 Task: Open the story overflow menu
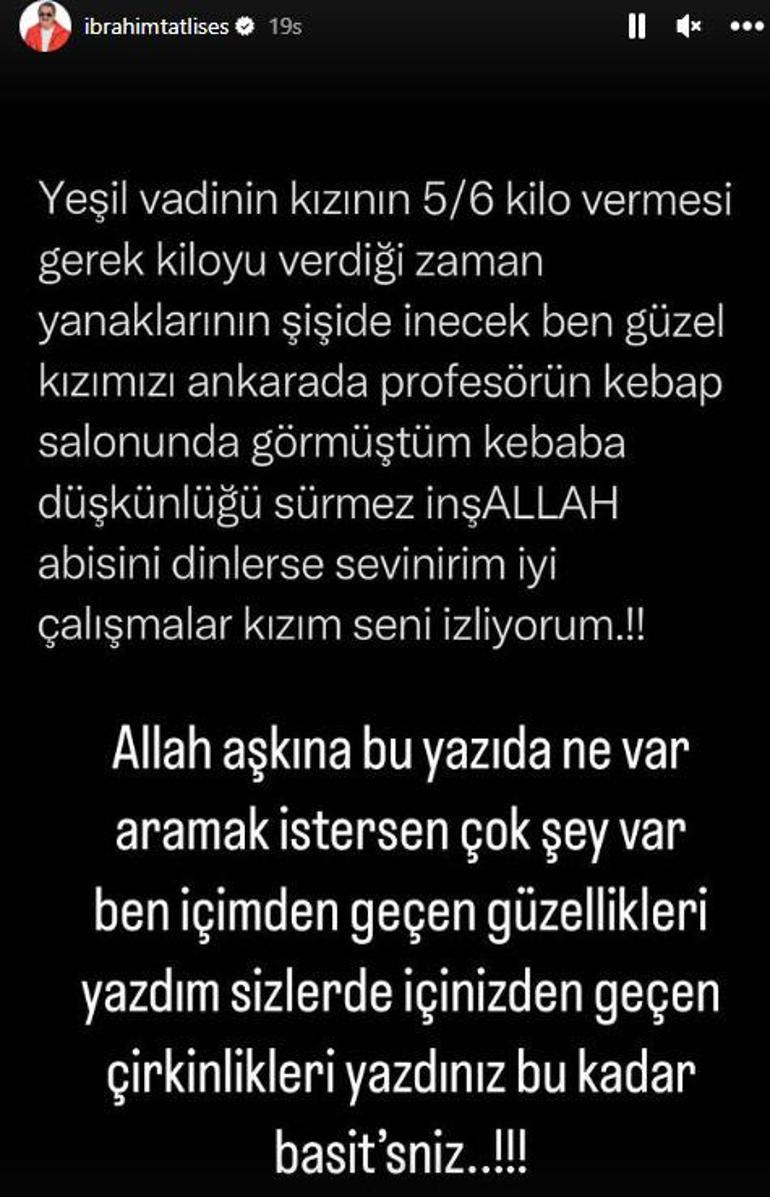745,27
